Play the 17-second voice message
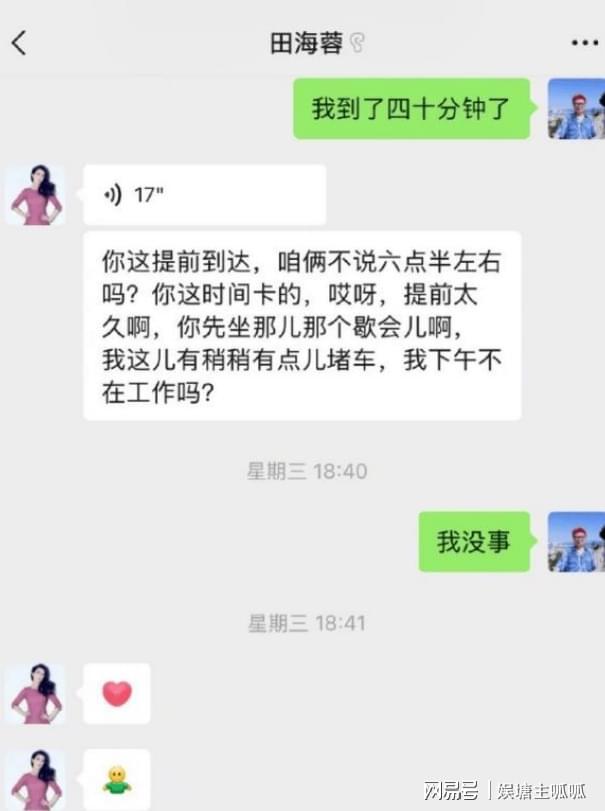This screenshot has width=605, height=811. tap(204, 195)
